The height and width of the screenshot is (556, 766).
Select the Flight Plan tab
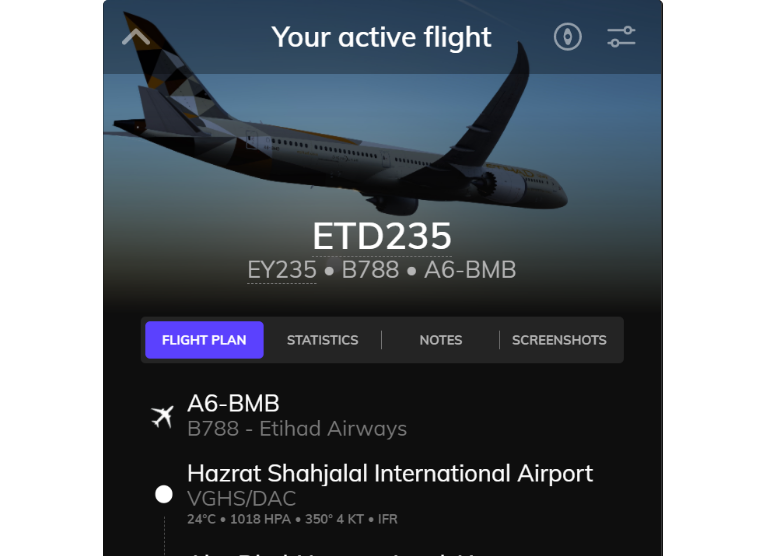pyautogui.click(x=204, y=340)
